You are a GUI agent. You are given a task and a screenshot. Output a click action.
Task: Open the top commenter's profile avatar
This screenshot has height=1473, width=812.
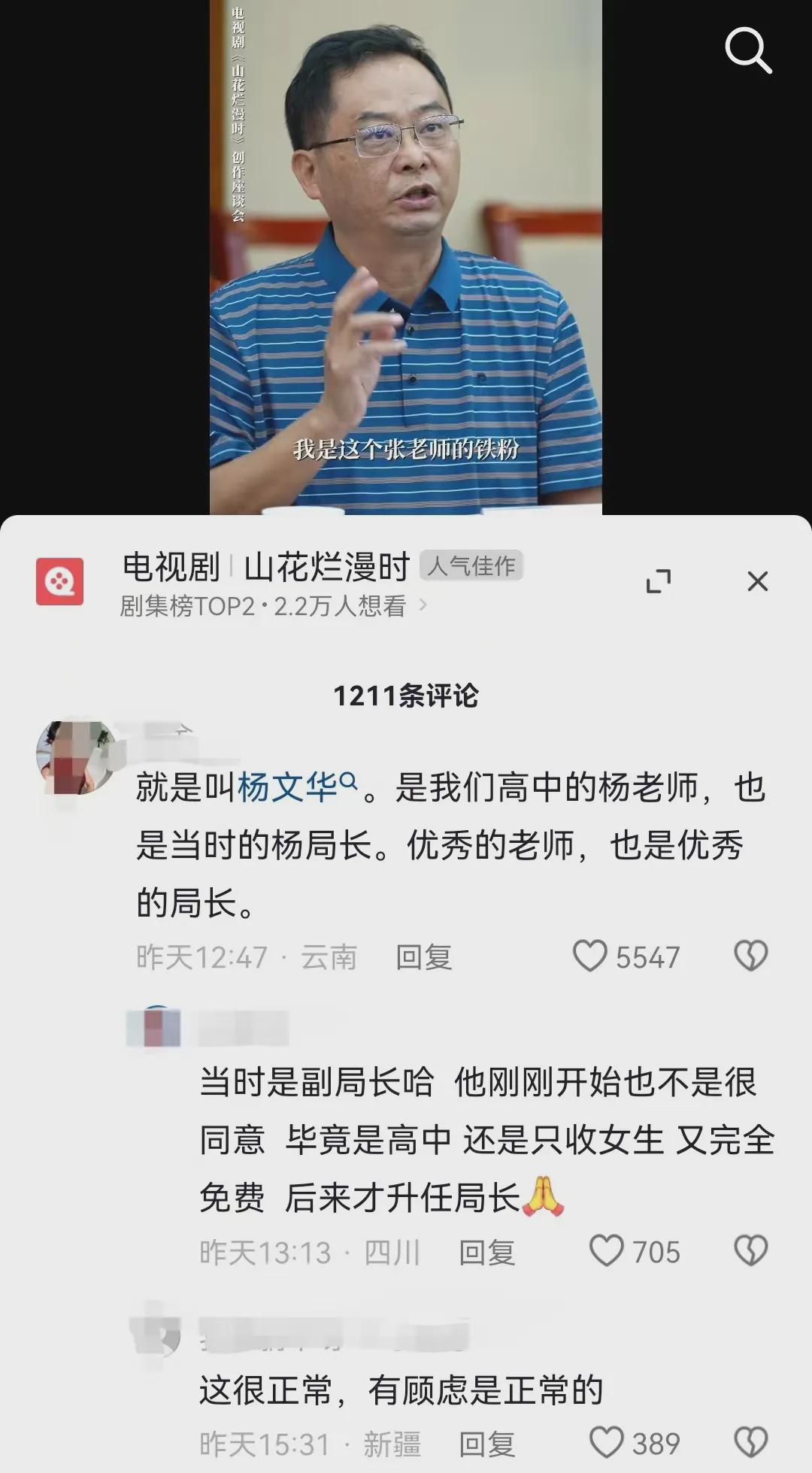pyautogui.click(x=74, y=757)
